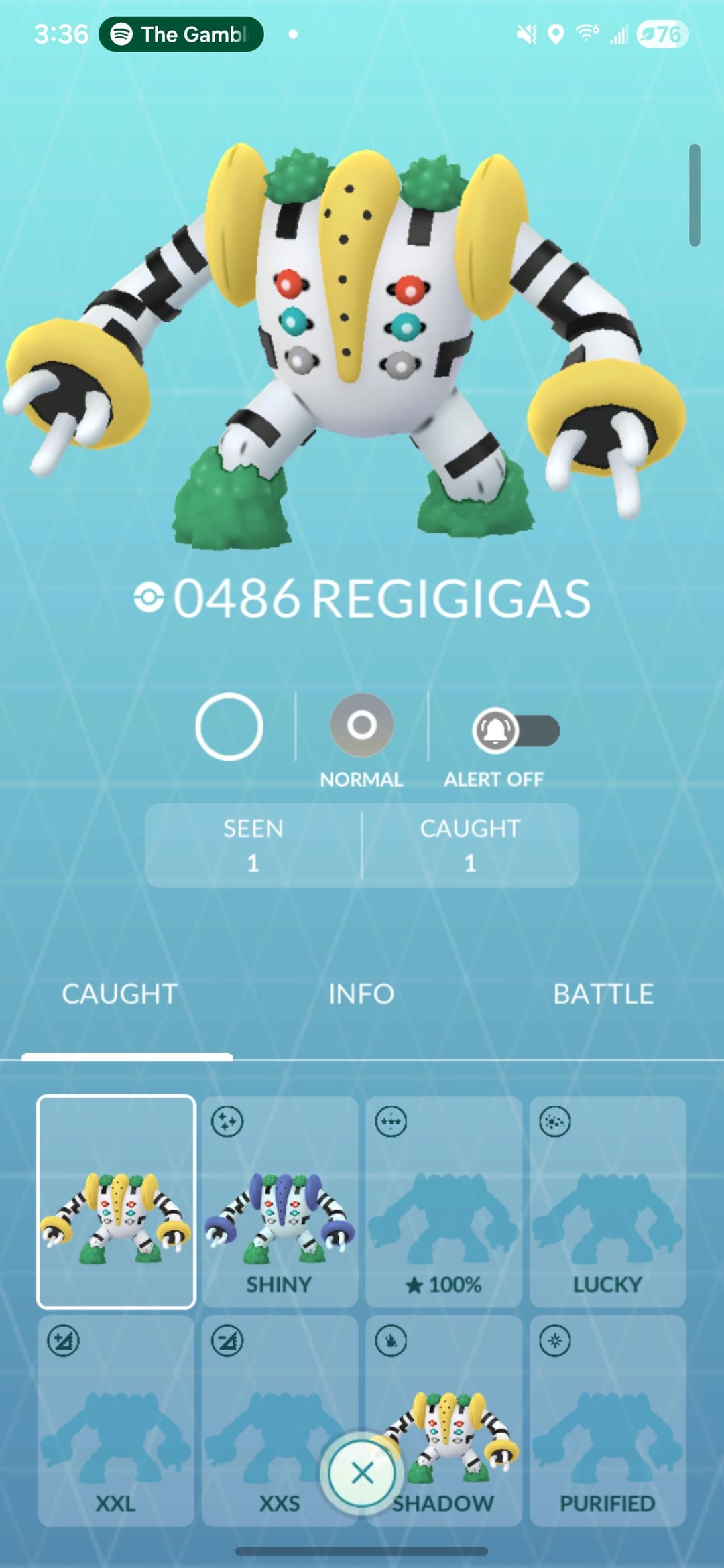
Task: Switch to the BATTLE tab
Action: pyautogui.click(x=603, y=994)
